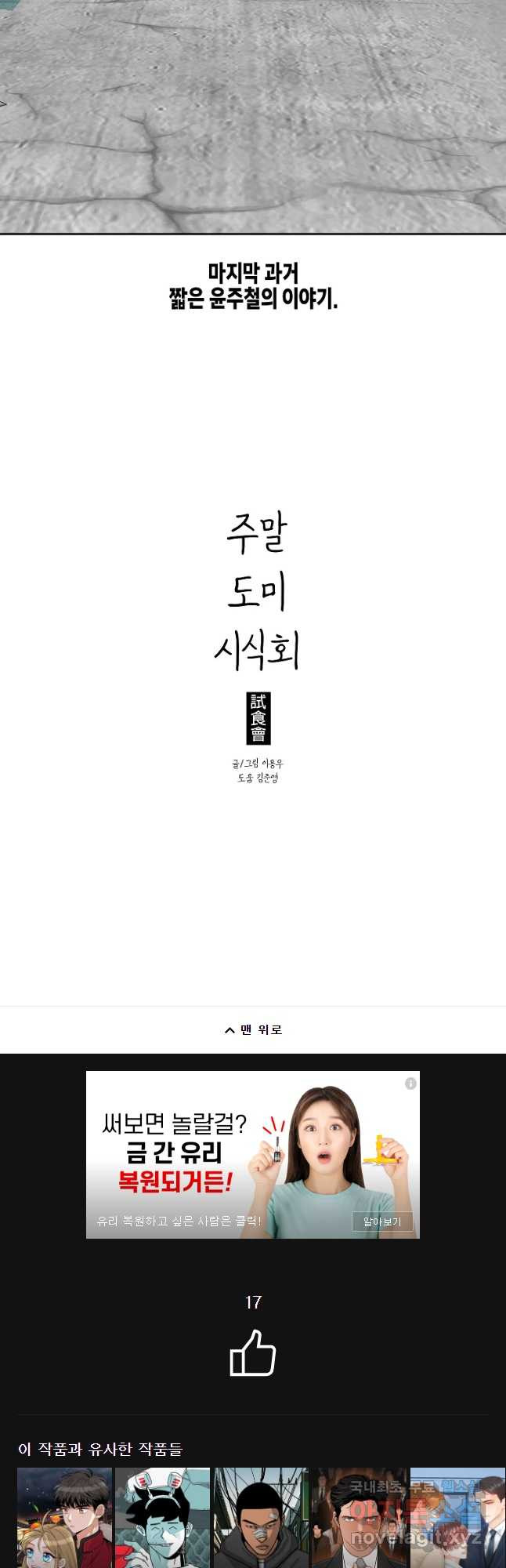This screenshot has height=1568, width=506.
Task: Open the similar work with the bandaged-nose man
Action: 261,1517
